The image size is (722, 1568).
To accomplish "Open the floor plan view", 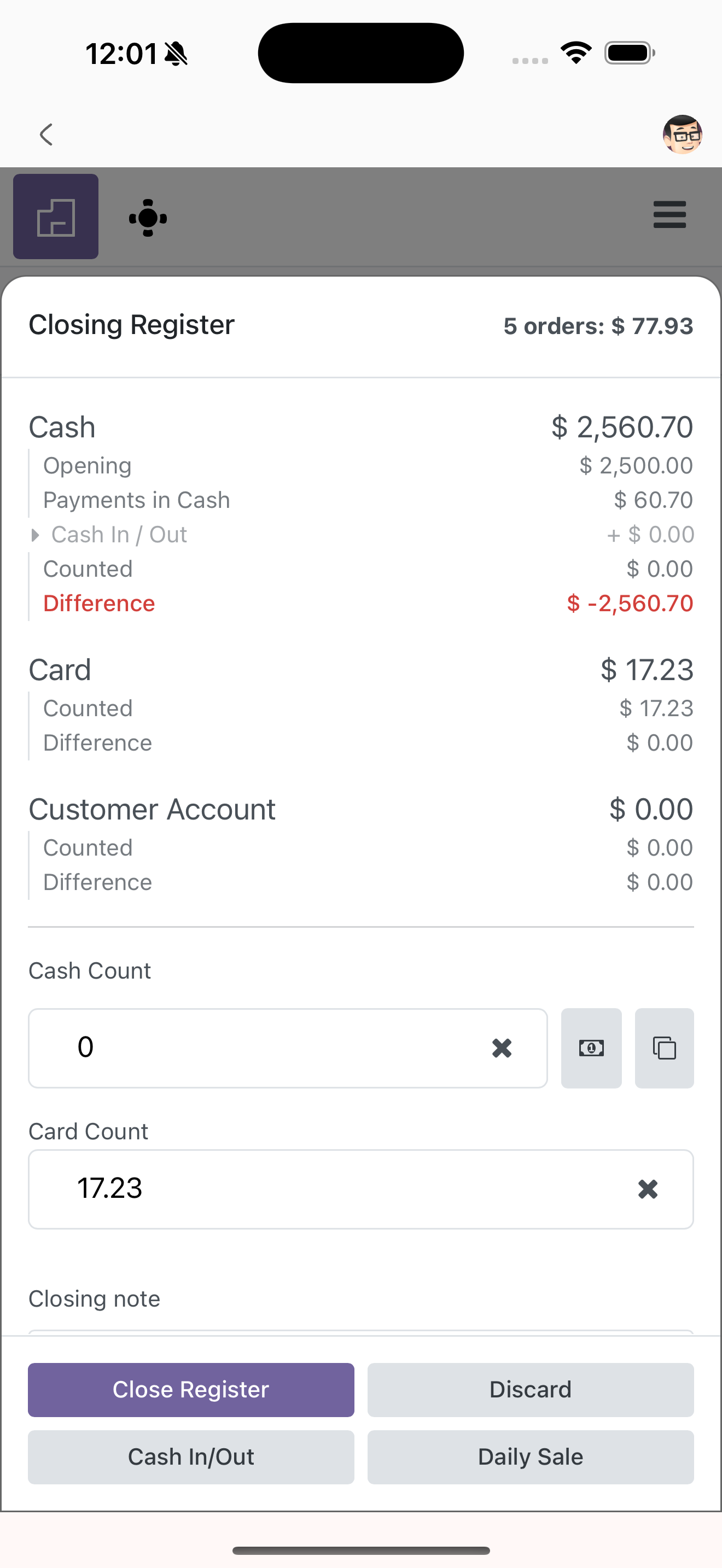I will (x=56, y=217).
